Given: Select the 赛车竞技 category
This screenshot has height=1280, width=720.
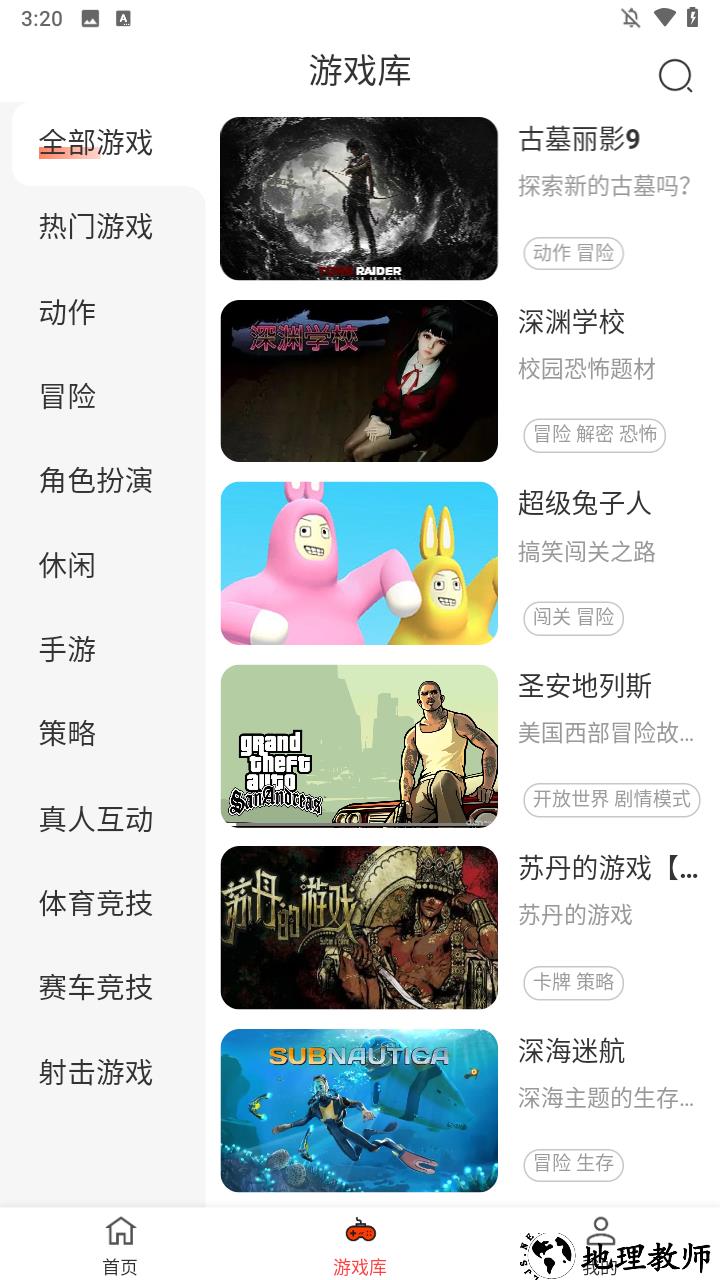Looking at the screenshot, I should 96,987.
